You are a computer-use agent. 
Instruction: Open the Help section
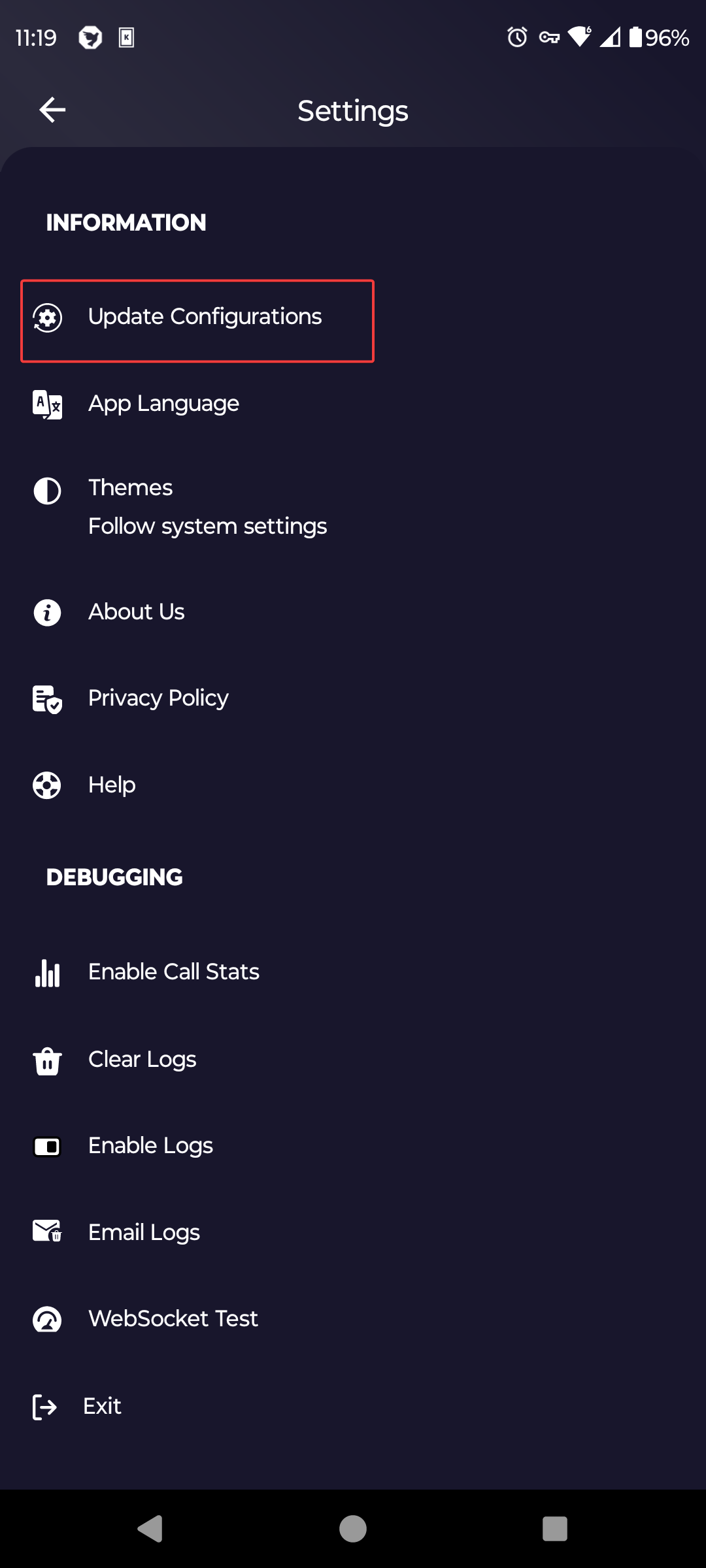point(112,785)
